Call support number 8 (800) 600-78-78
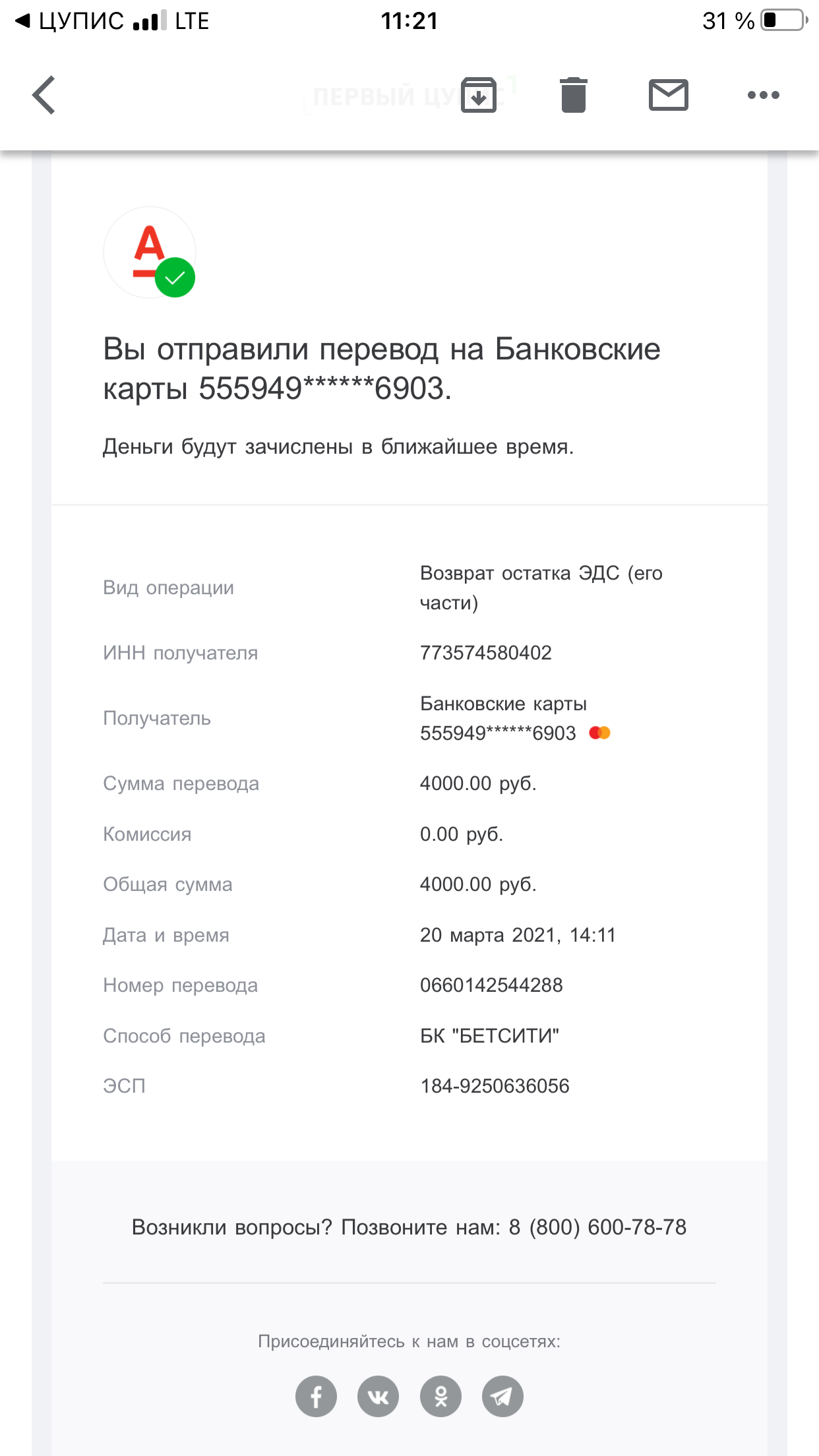This screenshot has width=819, height=1456. 597,1227
